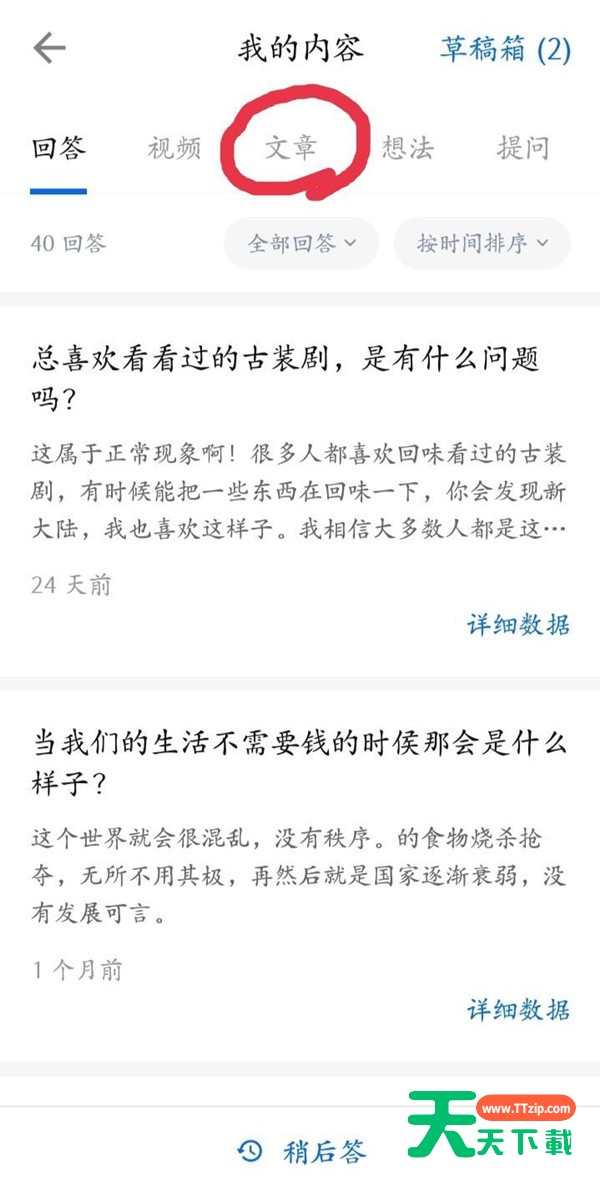View 详细数据 for the 古装剧 answer
The width and height of the screenshot is (600, 1184).
pyautogui.click(x=518, y=625)
